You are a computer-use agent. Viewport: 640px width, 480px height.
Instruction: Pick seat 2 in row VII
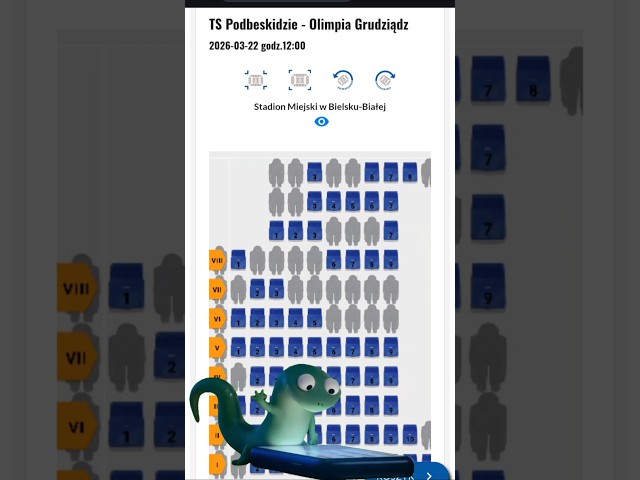point(257,289)
